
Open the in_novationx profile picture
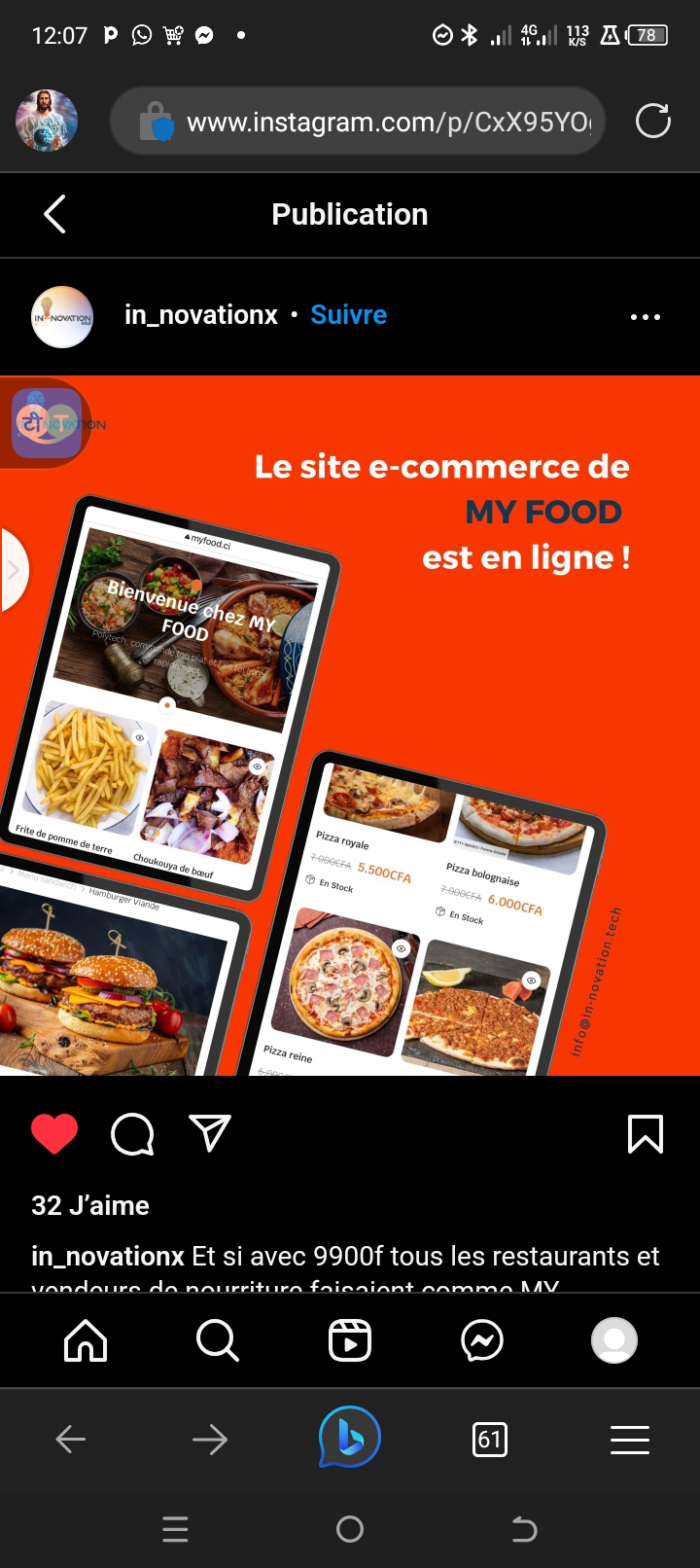tap(62, 316)
